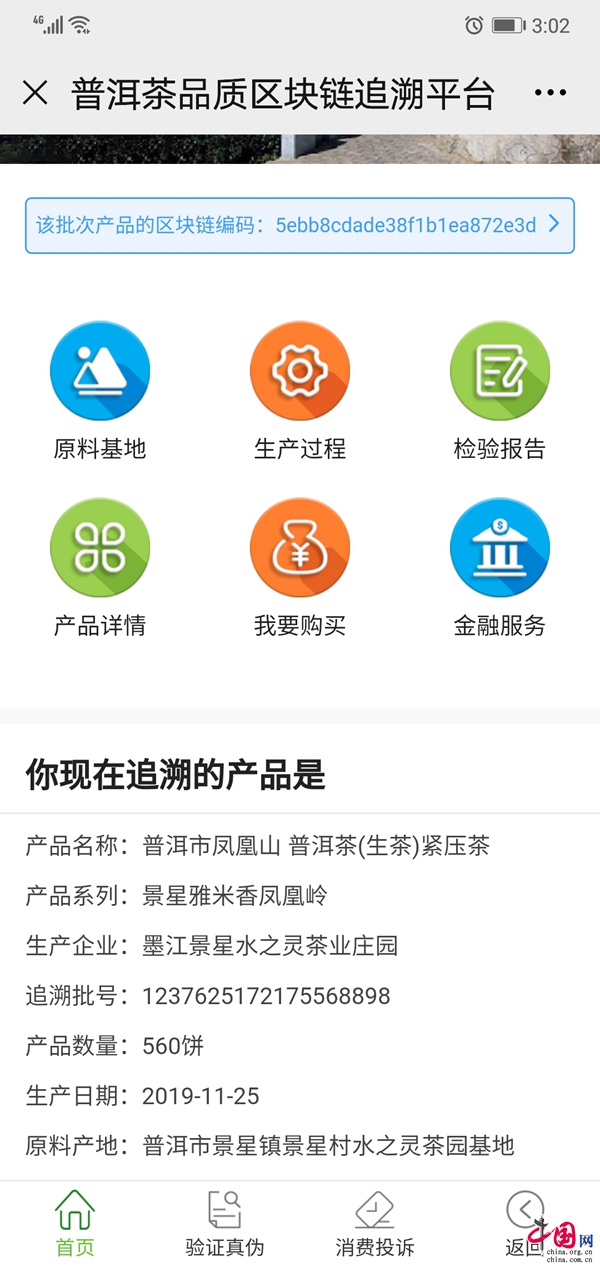The image size is (600, 1267).
Task: Open the three-dot overflow menu
Action: click(550, 93)
